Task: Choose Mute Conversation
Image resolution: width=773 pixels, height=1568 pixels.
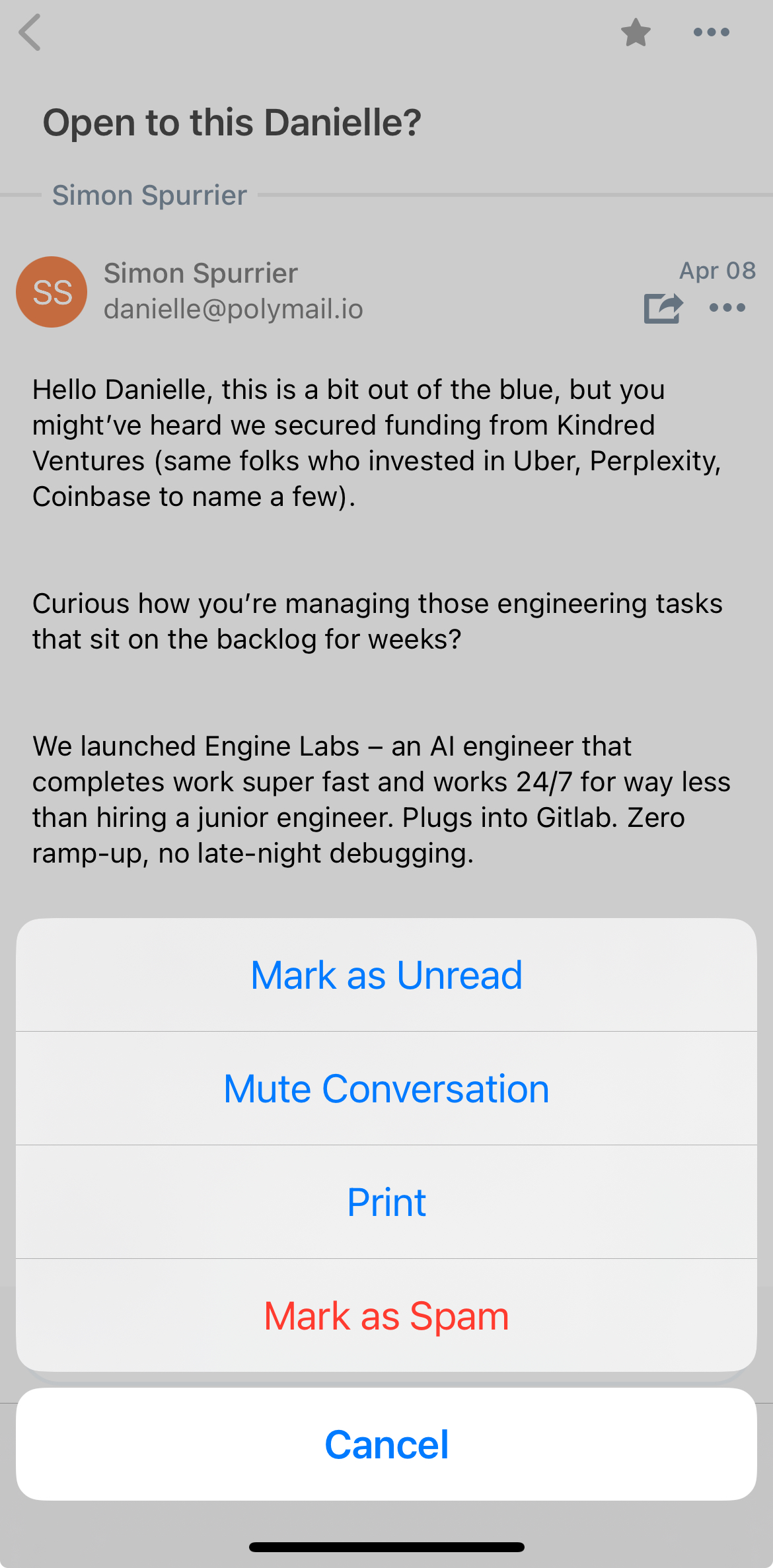Action: 386,1089
